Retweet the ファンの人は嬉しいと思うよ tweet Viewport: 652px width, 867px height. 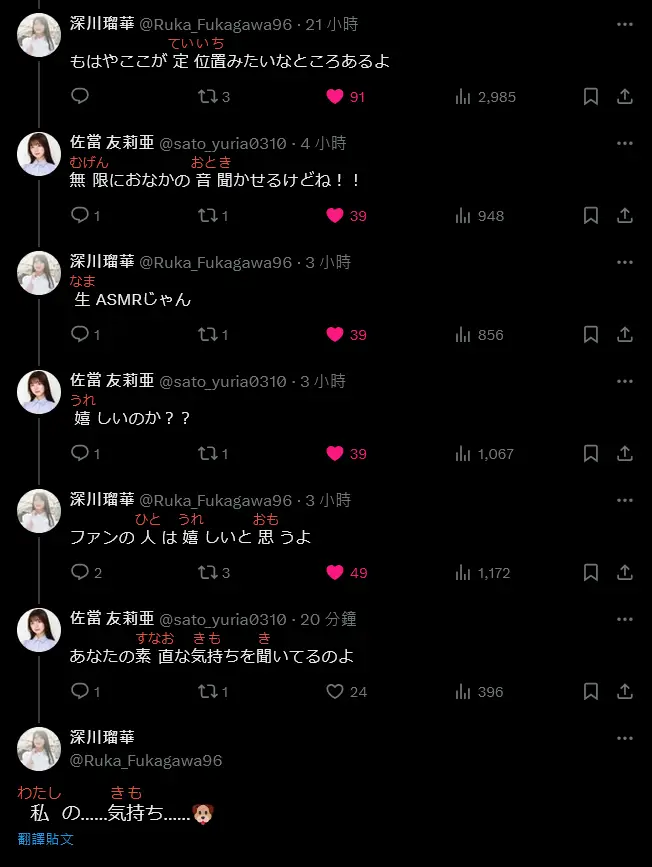[208, 573]
